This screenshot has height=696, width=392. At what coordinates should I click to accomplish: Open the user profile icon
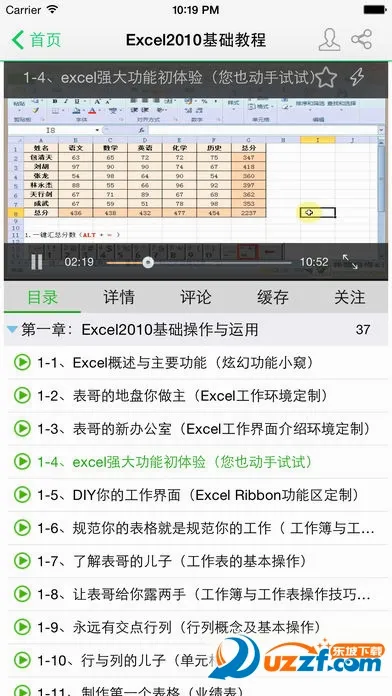point(329,40)
